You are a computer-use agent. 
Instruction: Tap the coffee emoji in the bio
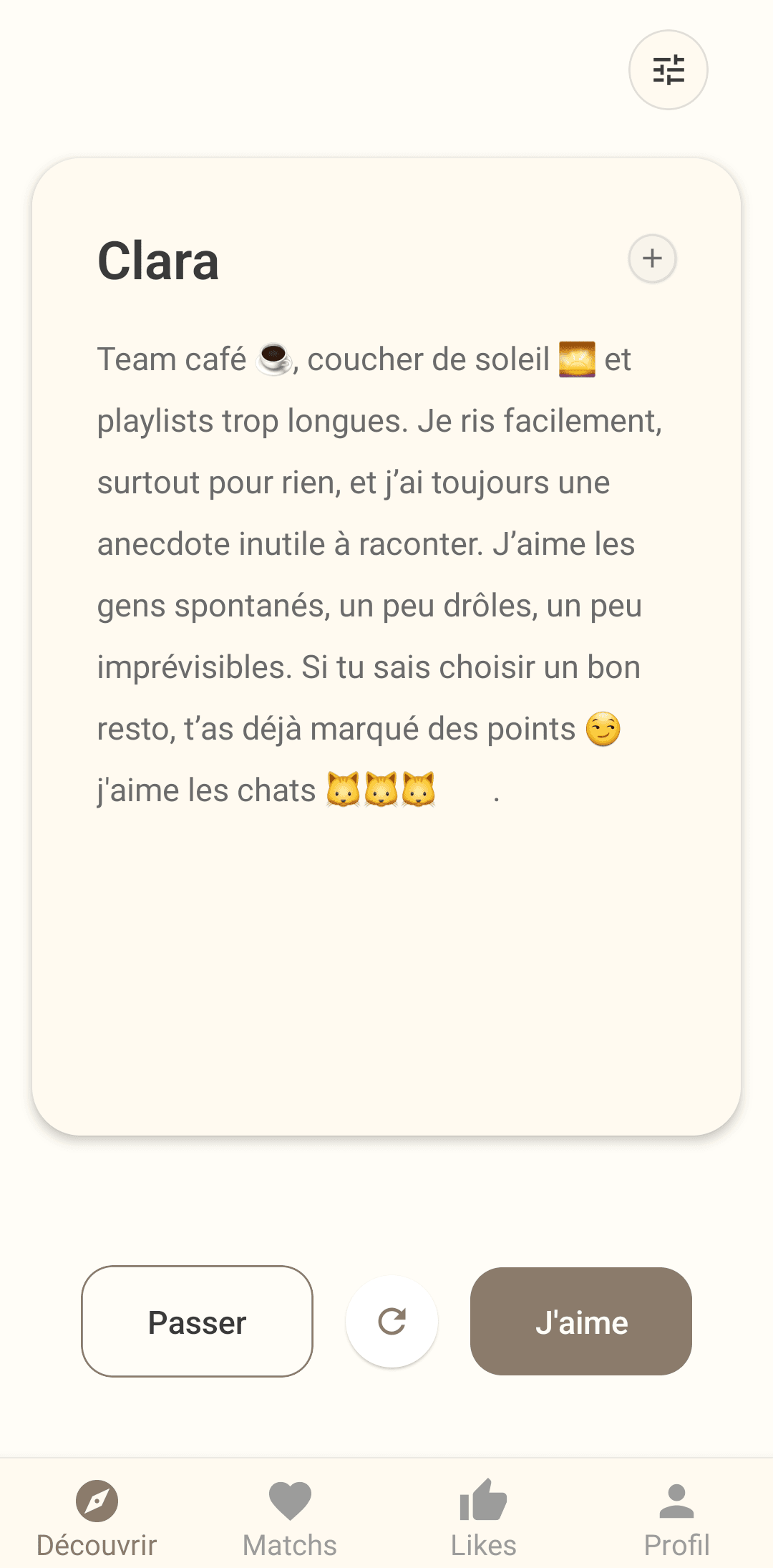pos(275,360)
